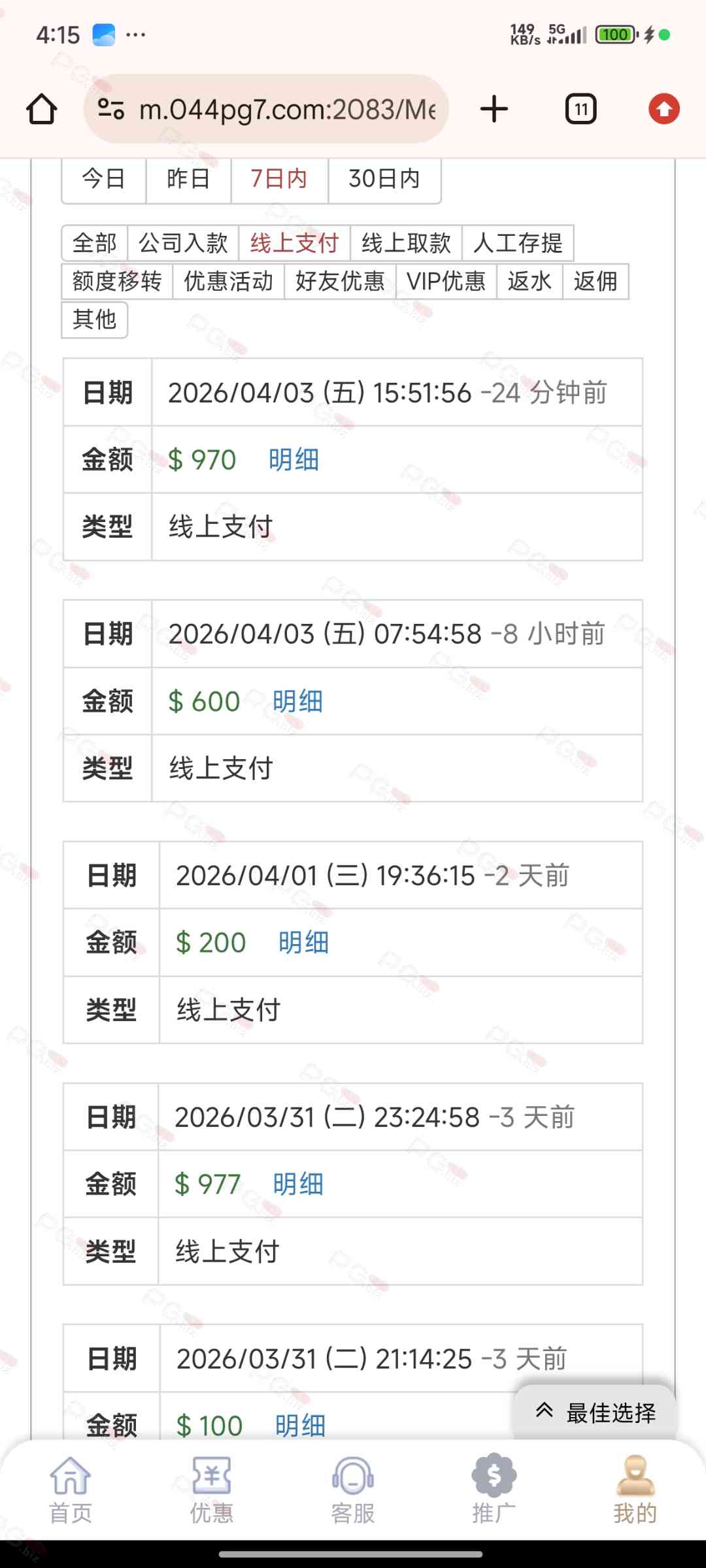Go to the 首页 tab
Viewport: 706px width, 1568px height.
(x=71, y=1490)
